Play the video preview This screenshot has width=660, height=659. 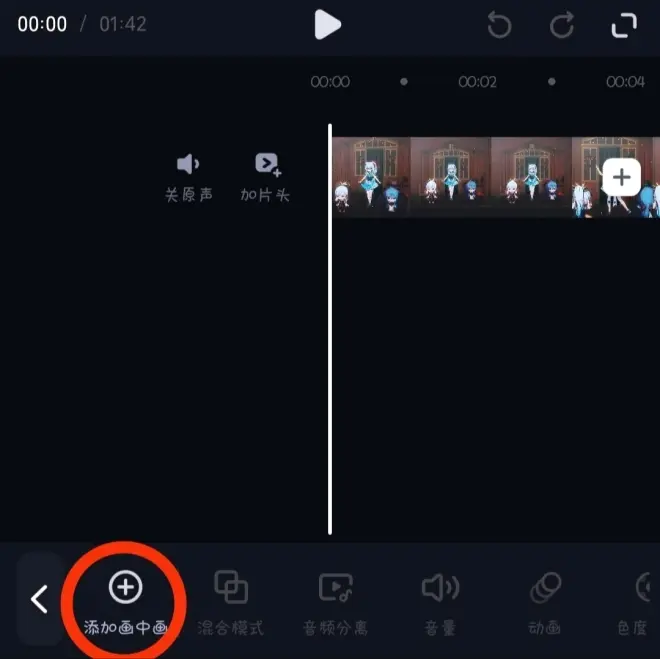327,24
